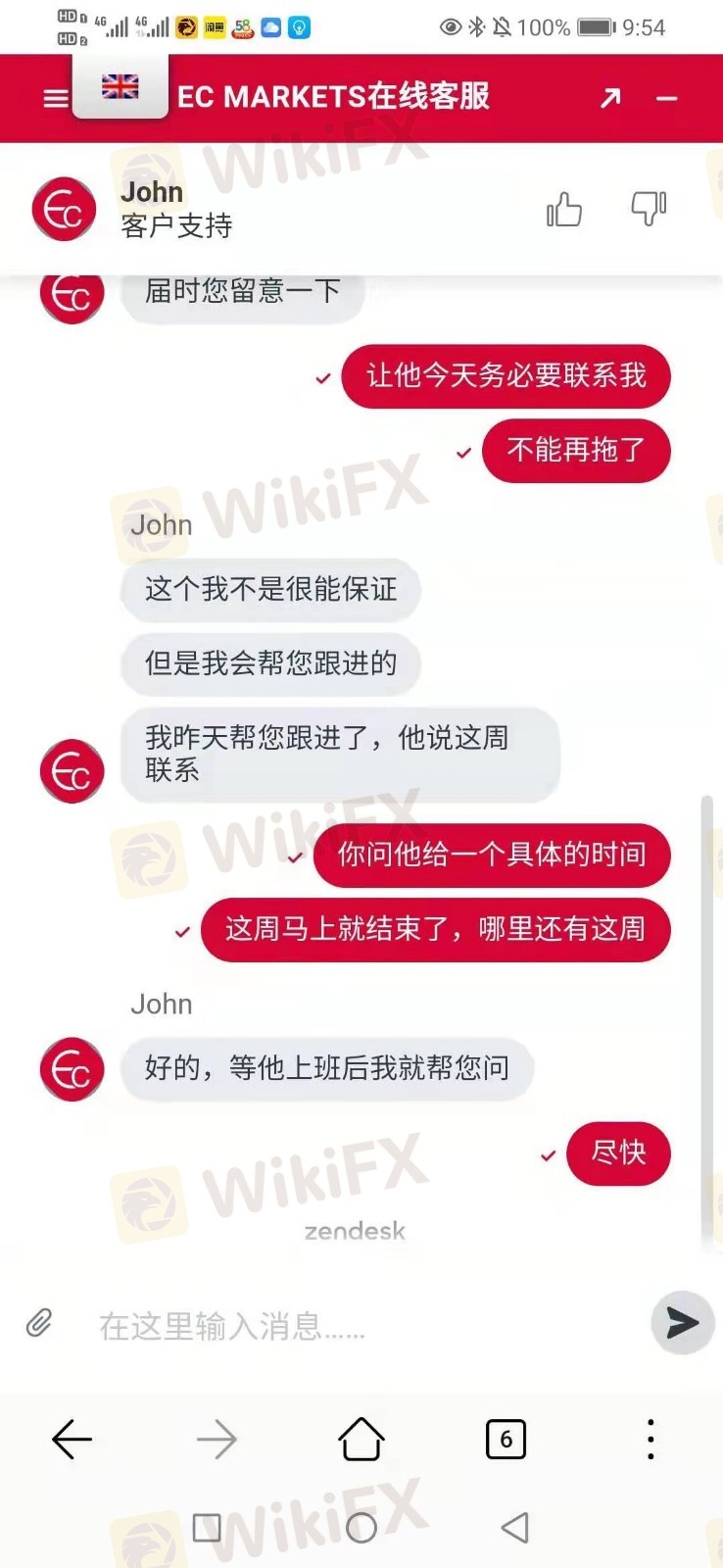Rate John's support with a thumbs up
Viewport: 723px width, 1568px height.
564,209
